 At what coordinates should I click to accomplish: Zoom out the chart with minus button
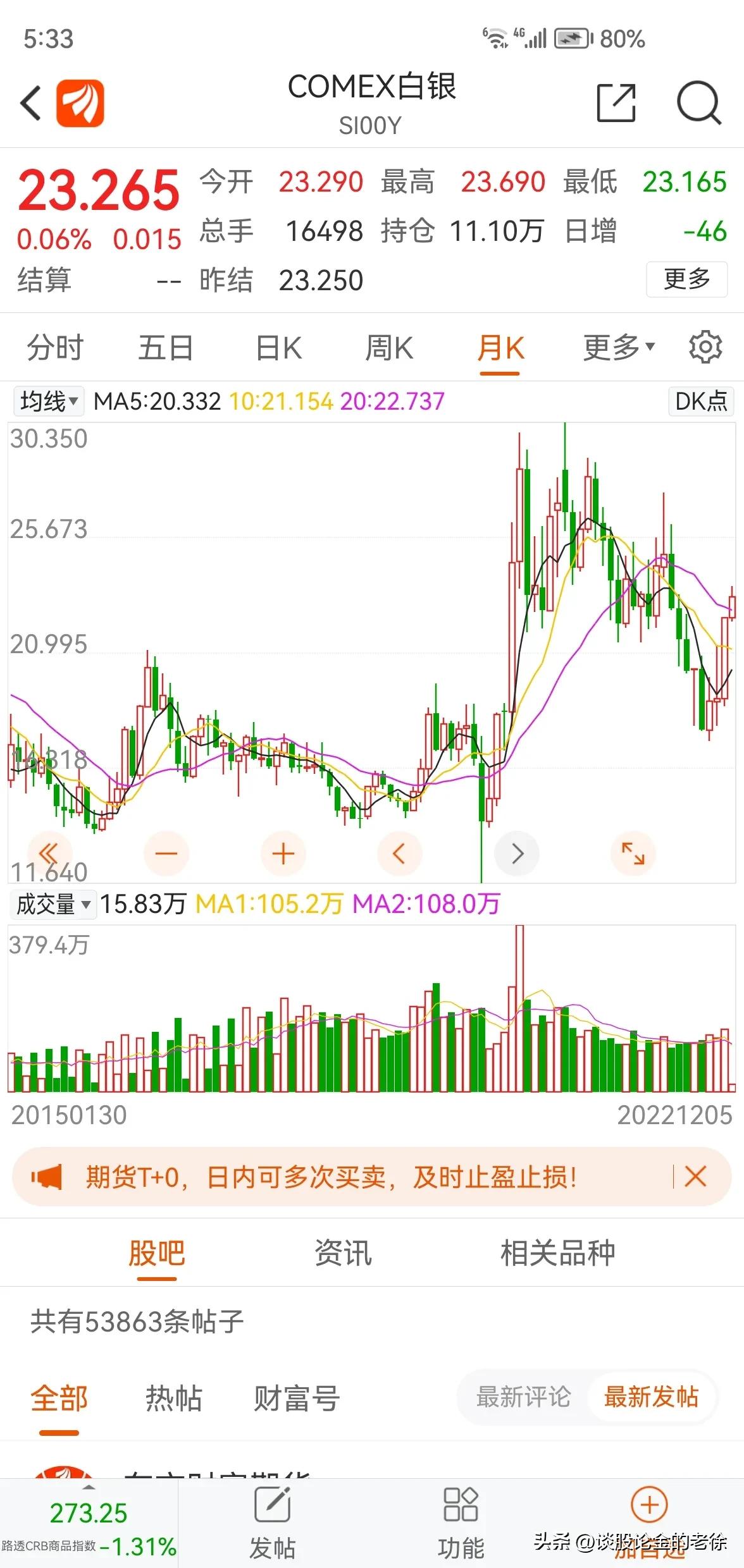166,854
